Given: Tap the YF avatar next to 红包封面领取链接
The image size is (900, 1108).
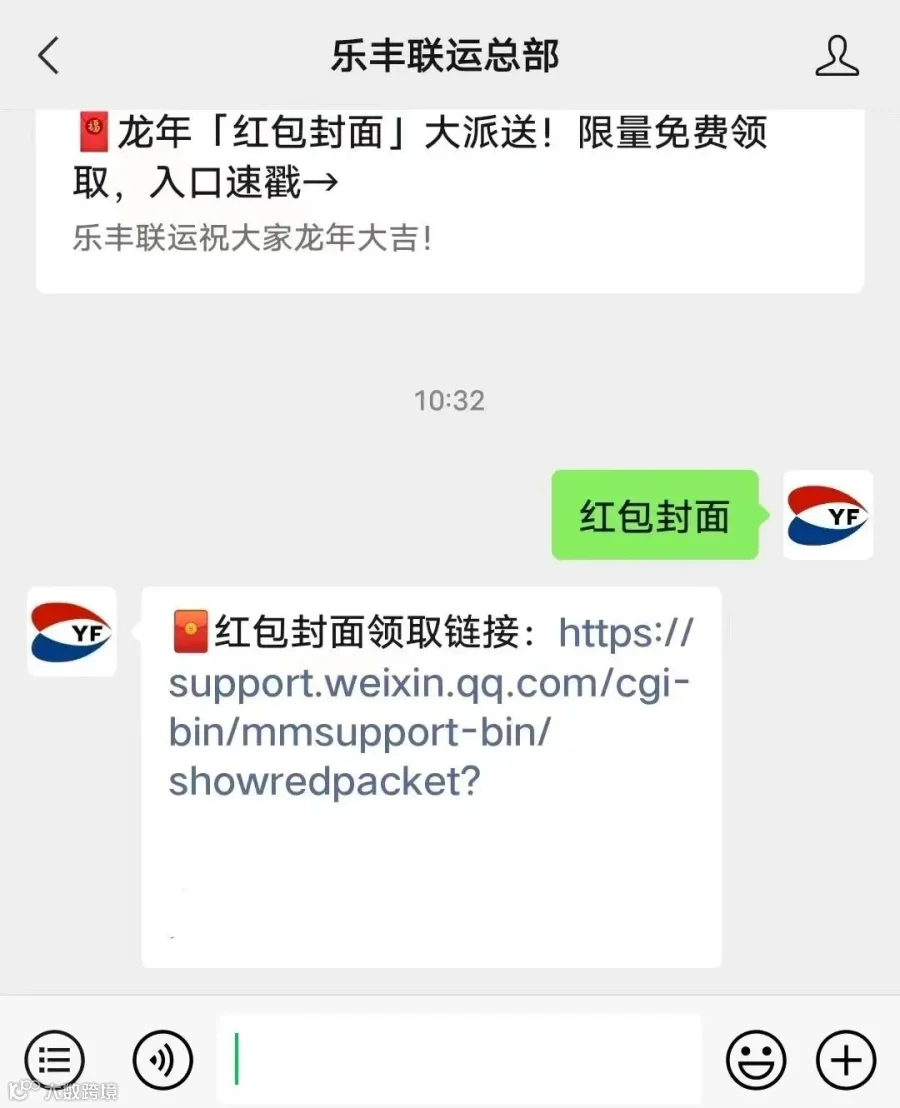Looking at the screenshot, I should (72, 631).
